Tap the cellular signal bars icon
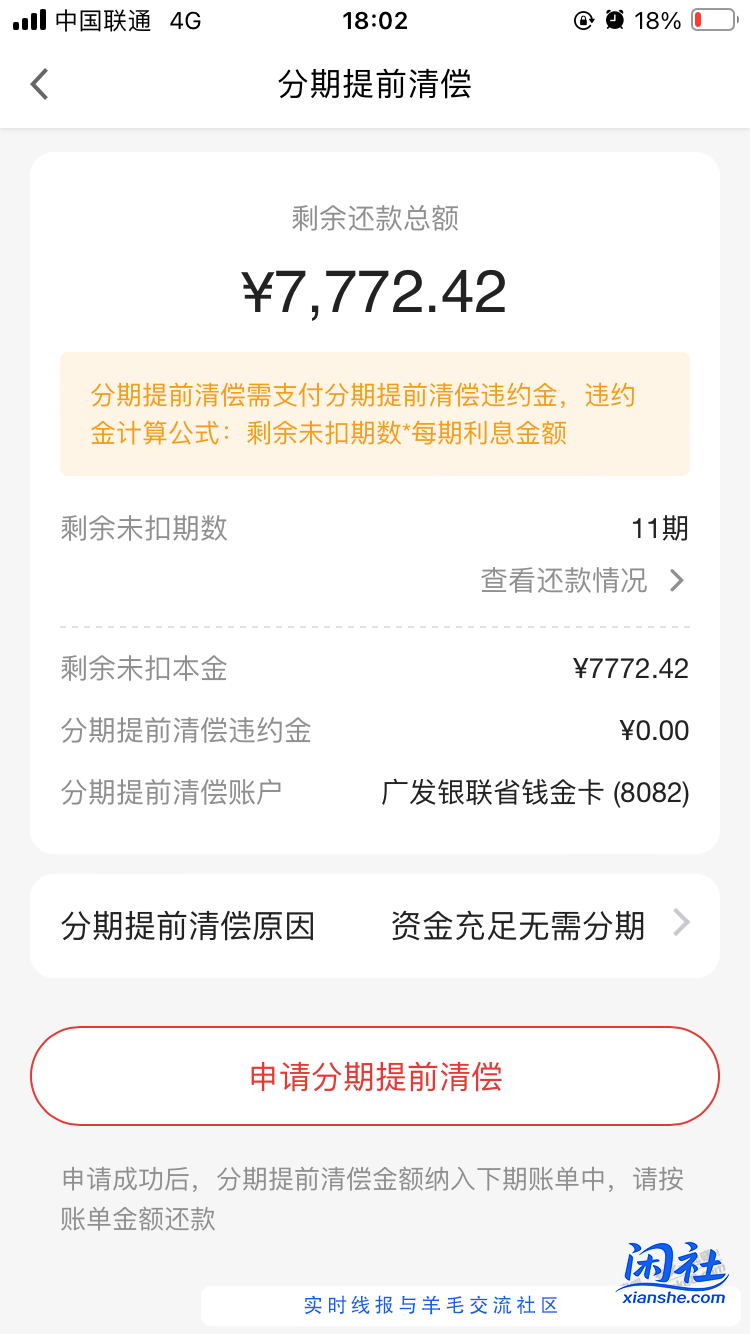Image resolution: width=750 pixels, height=1334 pixels. (x=27, y=18)
